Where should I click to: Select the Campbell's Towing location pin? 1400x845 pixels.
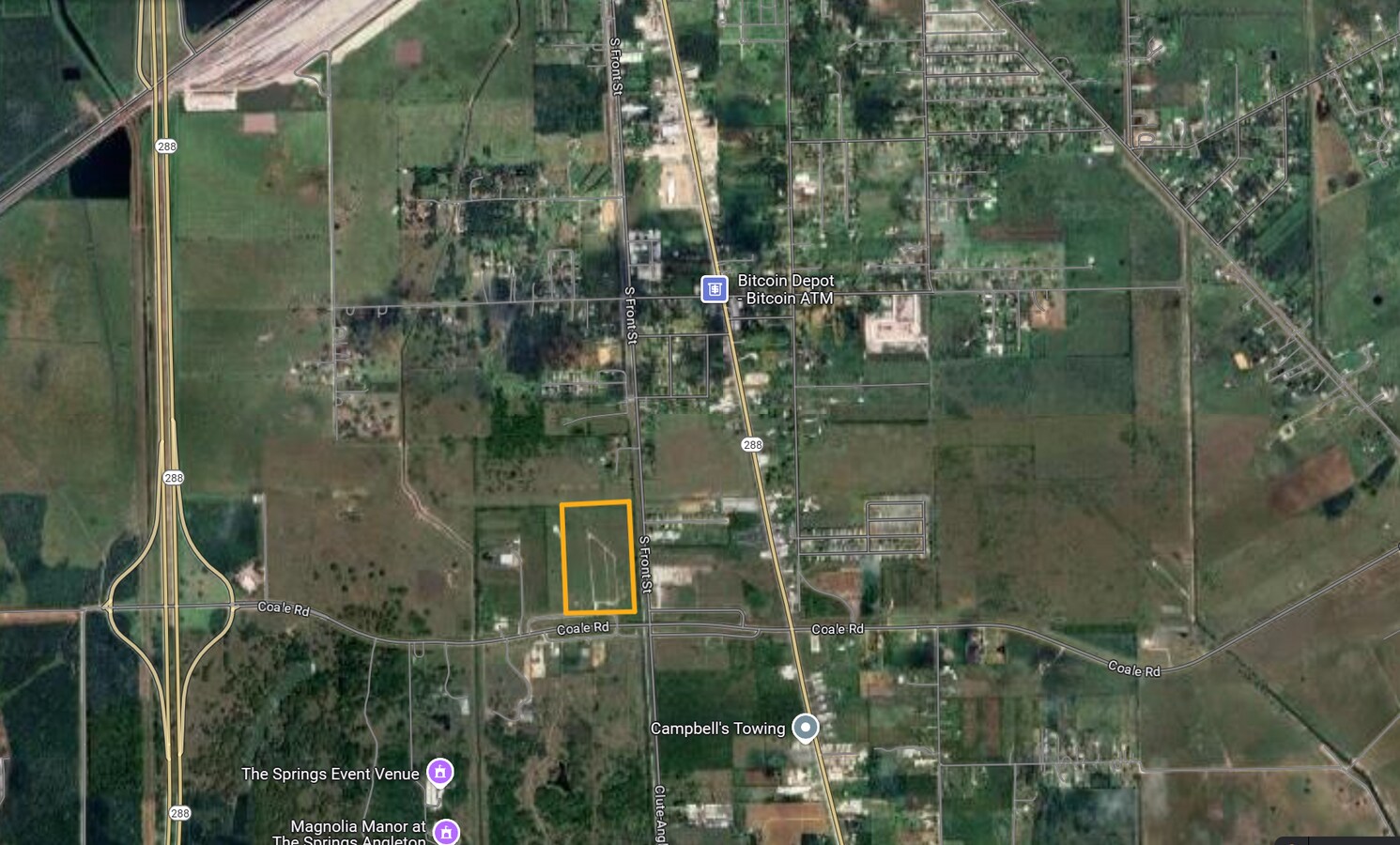click(x=805, y=728)
